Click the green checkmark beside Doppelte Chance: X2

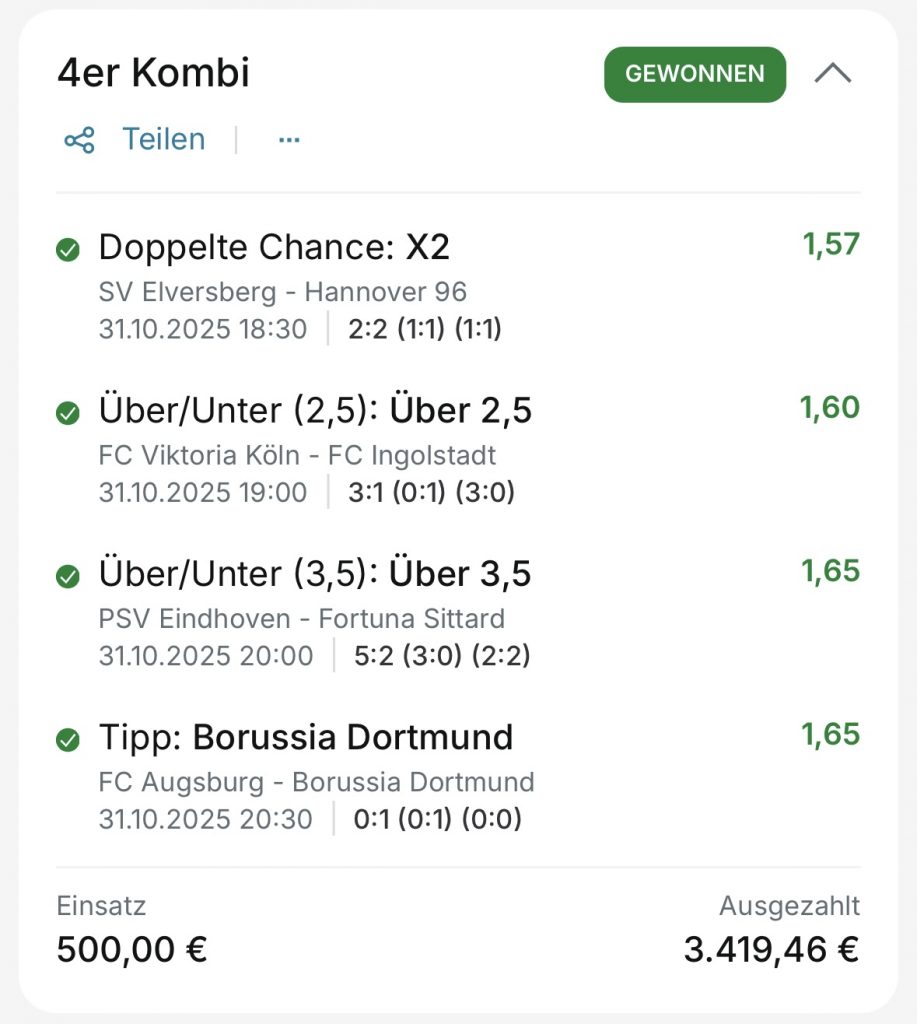pyautogui.click(x=66, y=249)
